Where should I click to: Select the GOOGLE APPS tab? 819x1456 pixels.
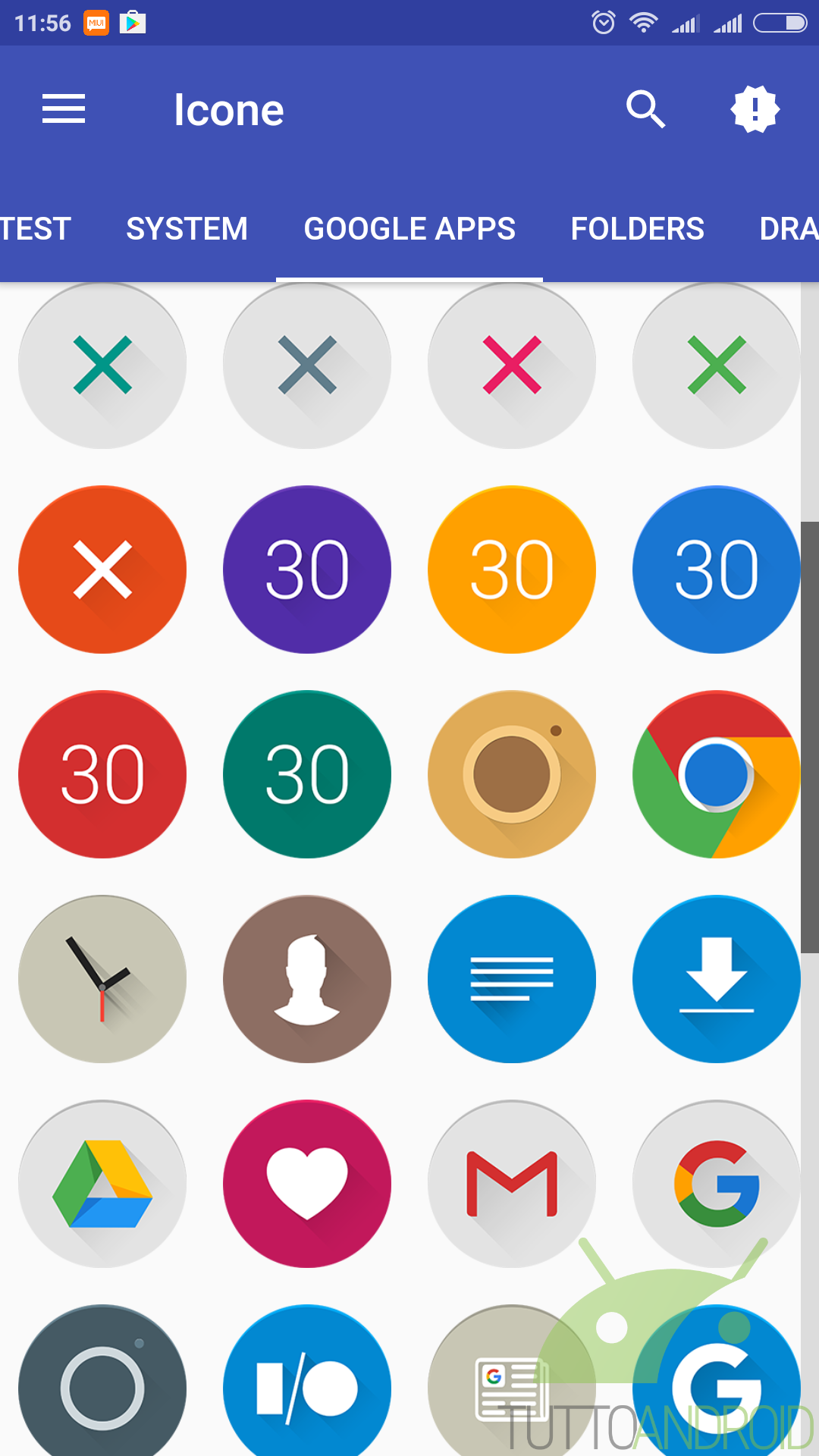coord(409,228)
